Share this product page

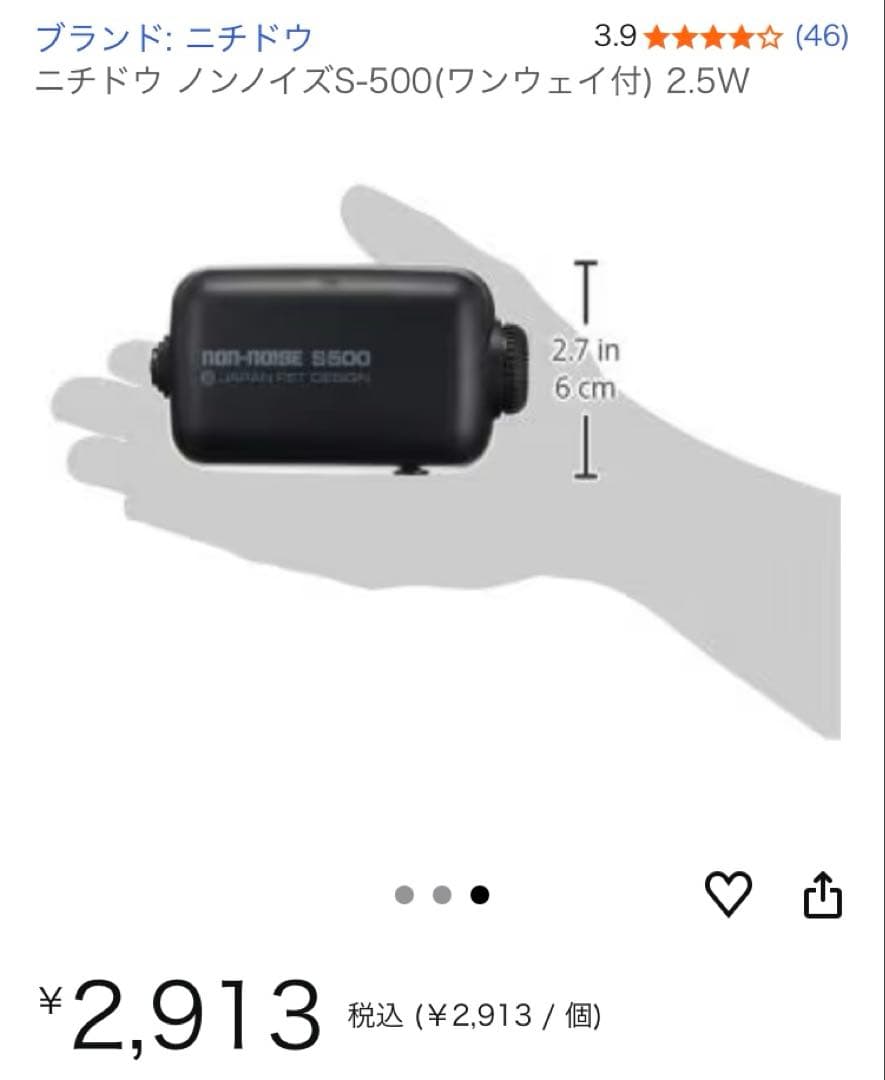(x=823, y=894)
